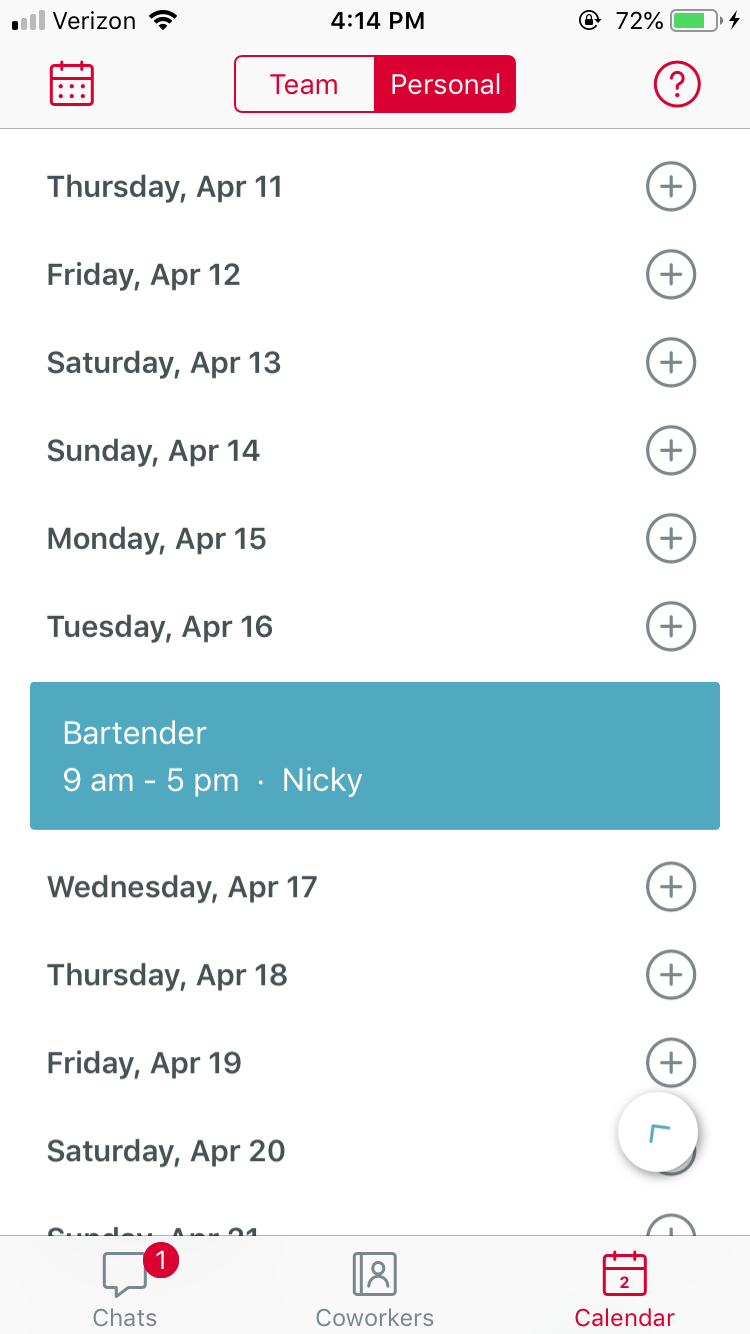Add an event on Saturday, Apr 13
Viewport: 750px width, 1334px height.
(671, 363)
